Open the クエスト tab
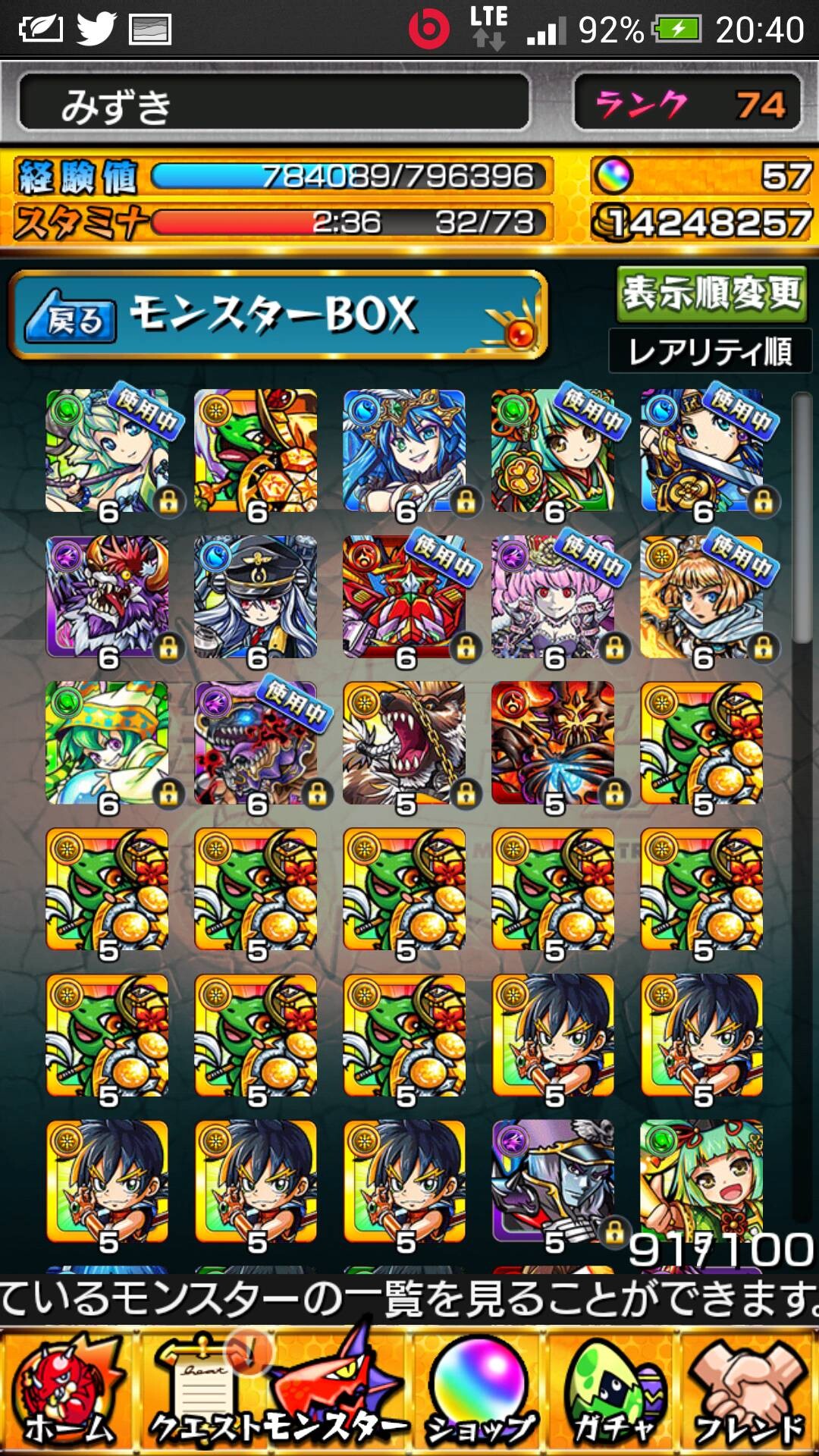Image resolution: width=819 pixels, height=1456 pixels. point(201,1394)
